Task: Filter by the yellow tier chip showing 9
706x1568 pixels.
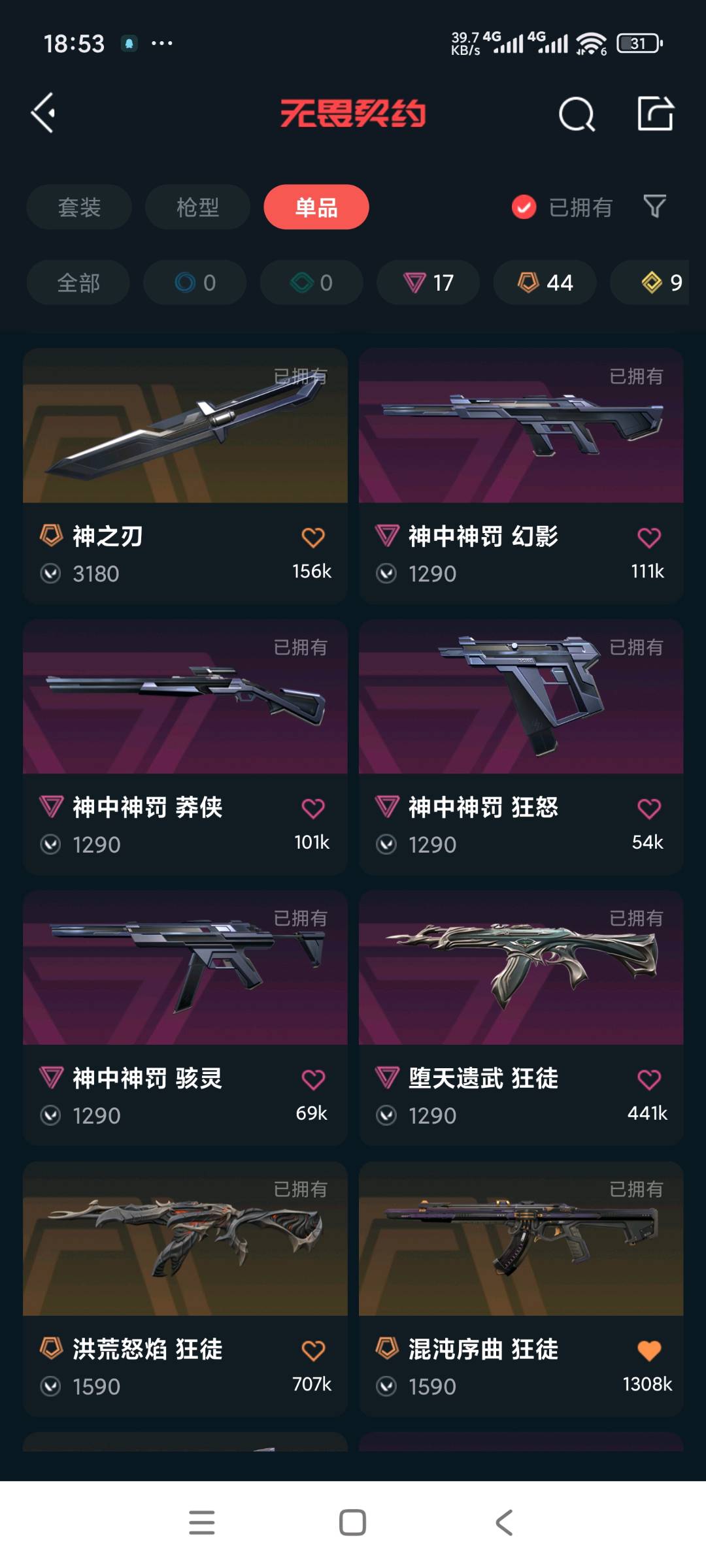Action: click(660, 282)
